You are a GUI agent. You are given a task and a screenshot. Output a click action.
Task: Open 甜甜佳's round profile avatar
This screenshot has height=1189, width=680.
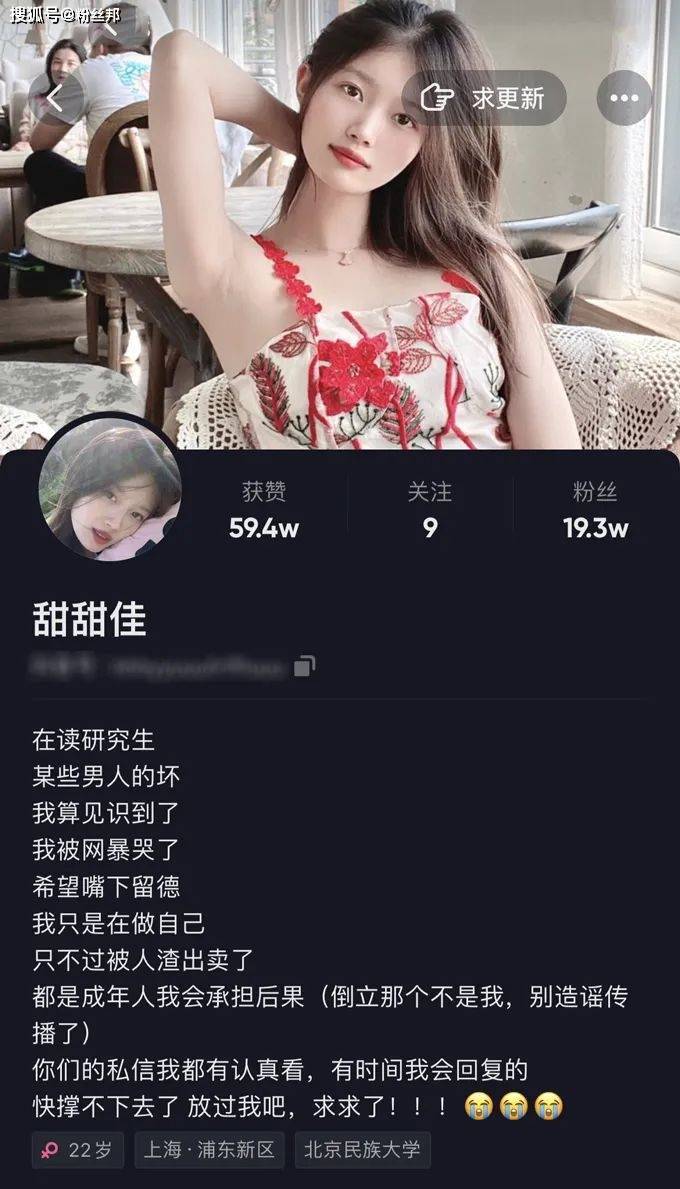click(110, 487)
